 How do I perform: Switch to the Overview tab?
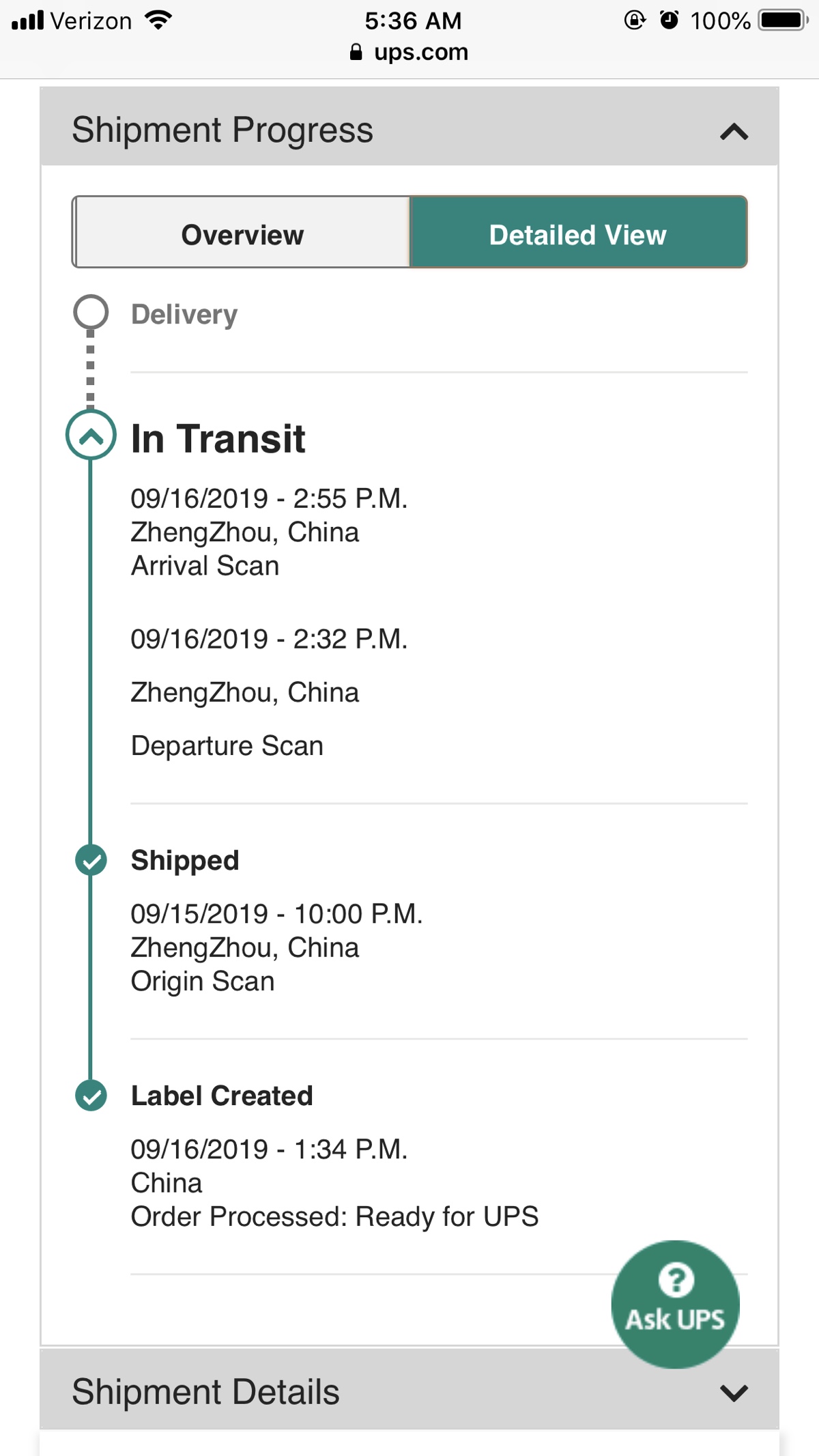point(242,233)
